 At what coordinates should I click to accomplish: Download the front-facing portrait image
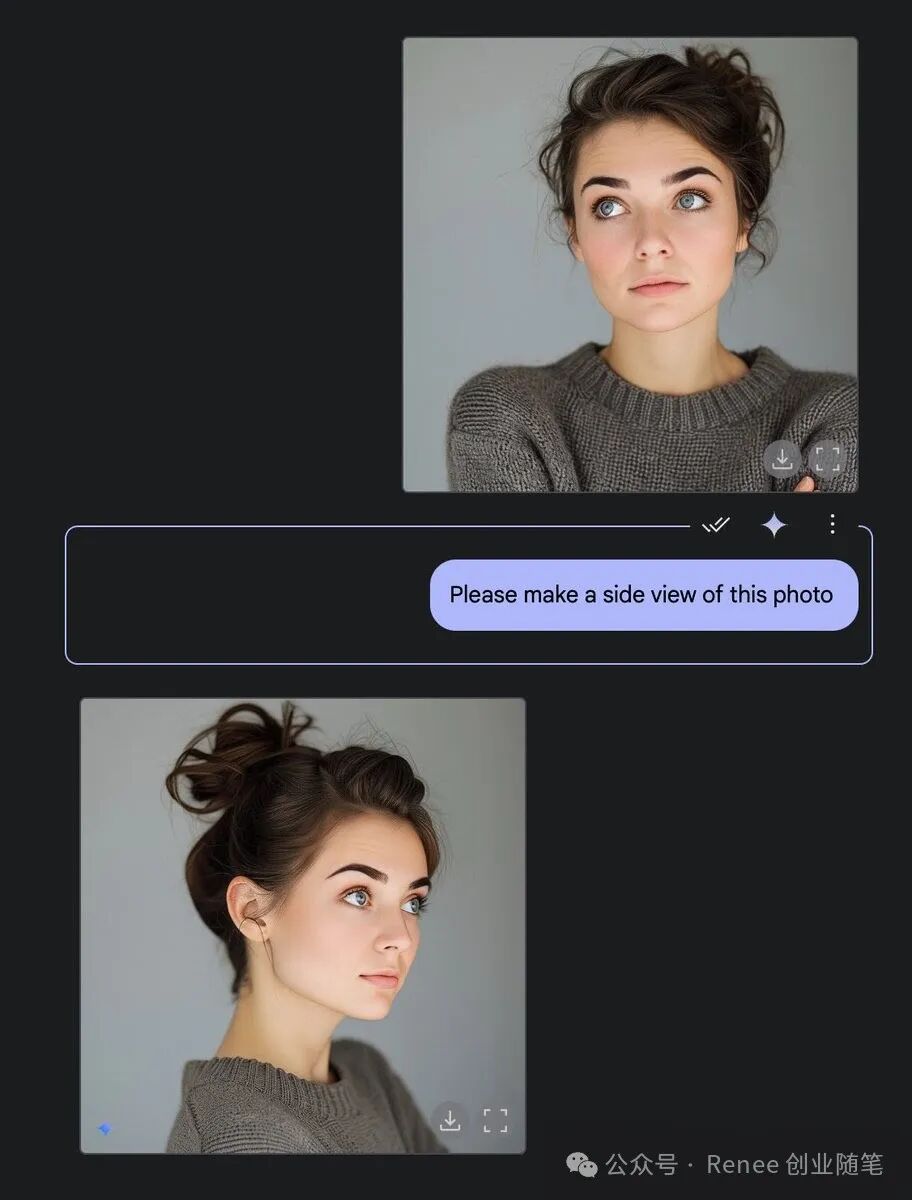[782, 458]
